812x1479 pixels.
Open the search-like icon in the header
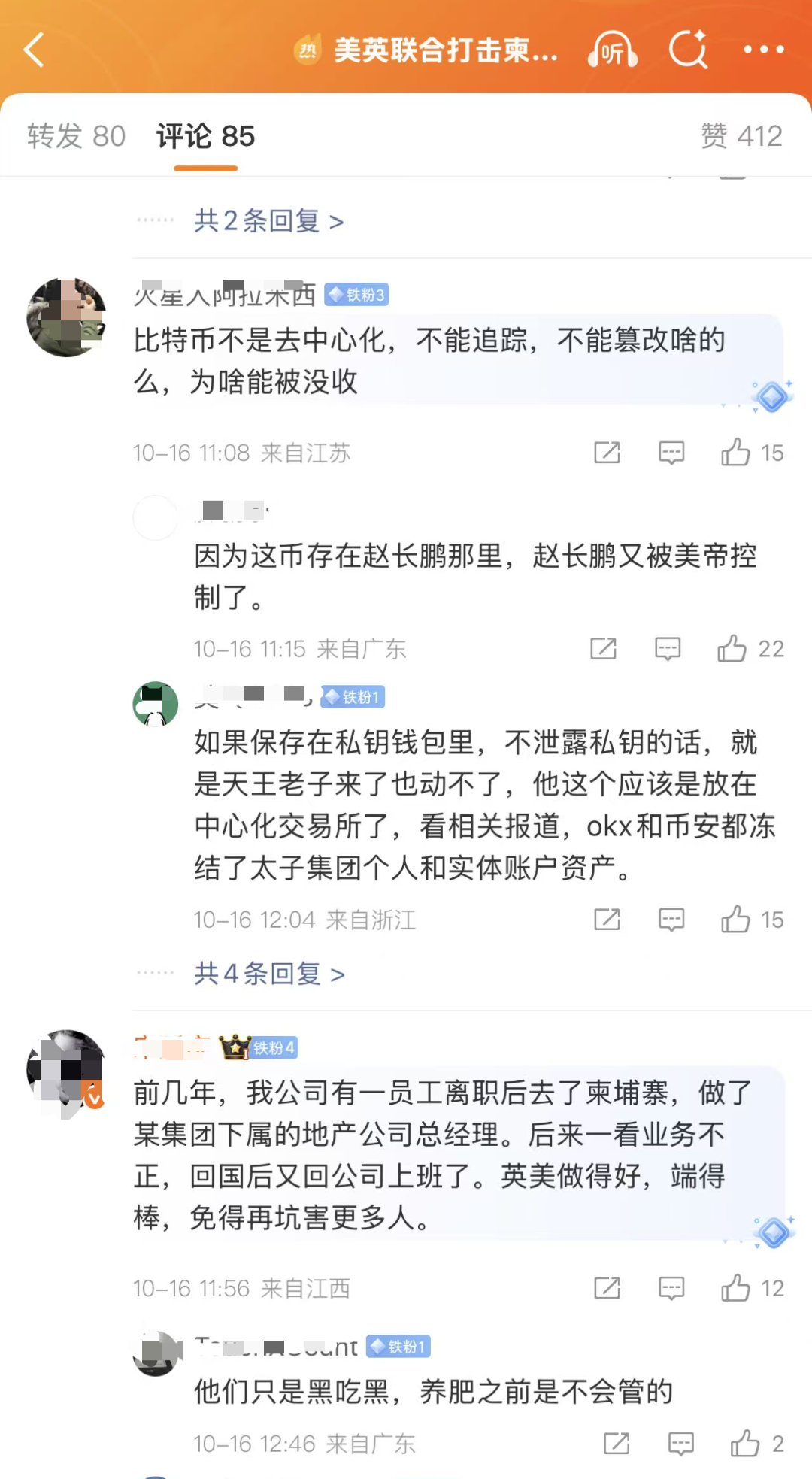pos(688,50)
